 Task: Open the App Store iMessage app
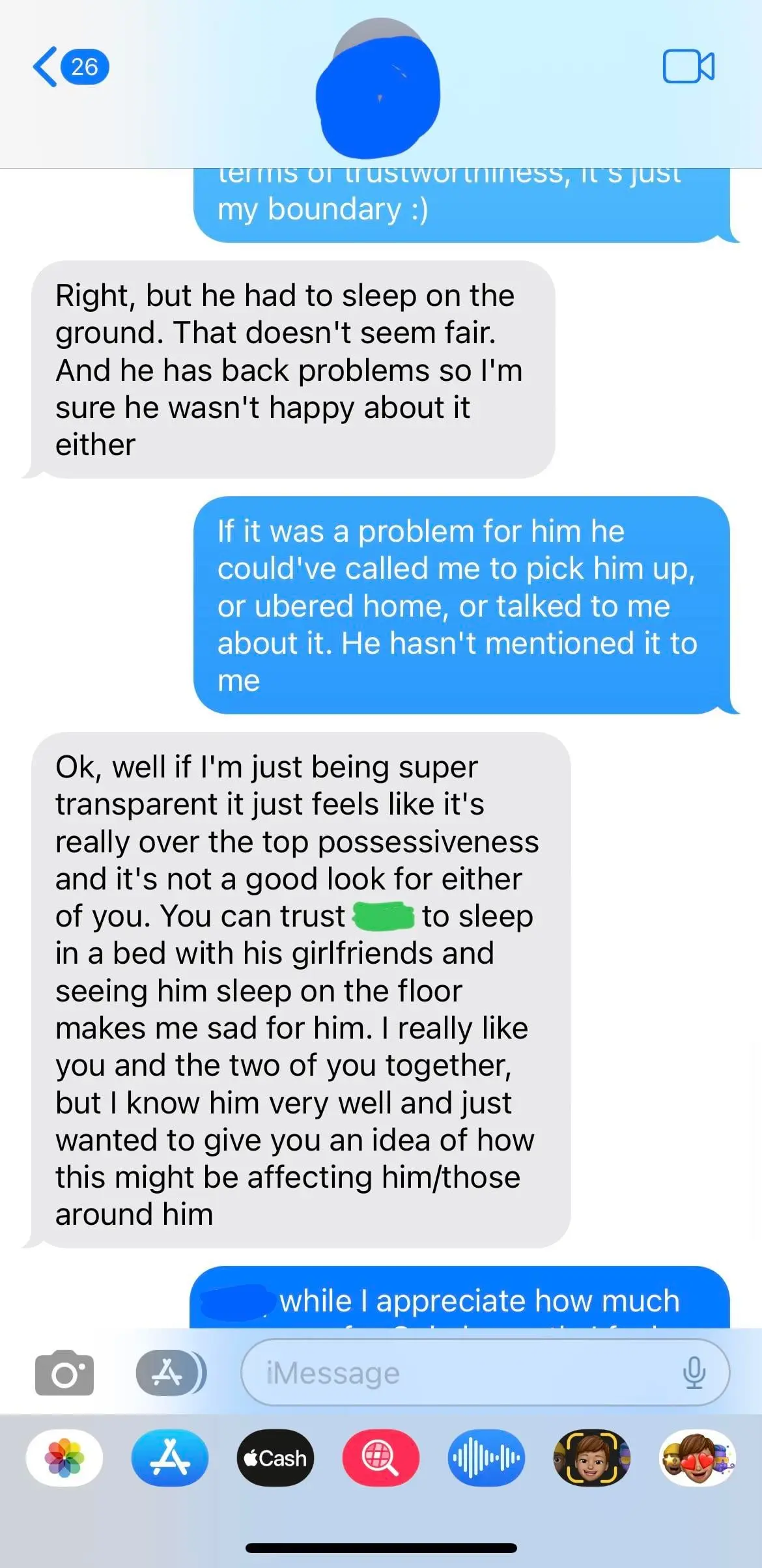170,1458
